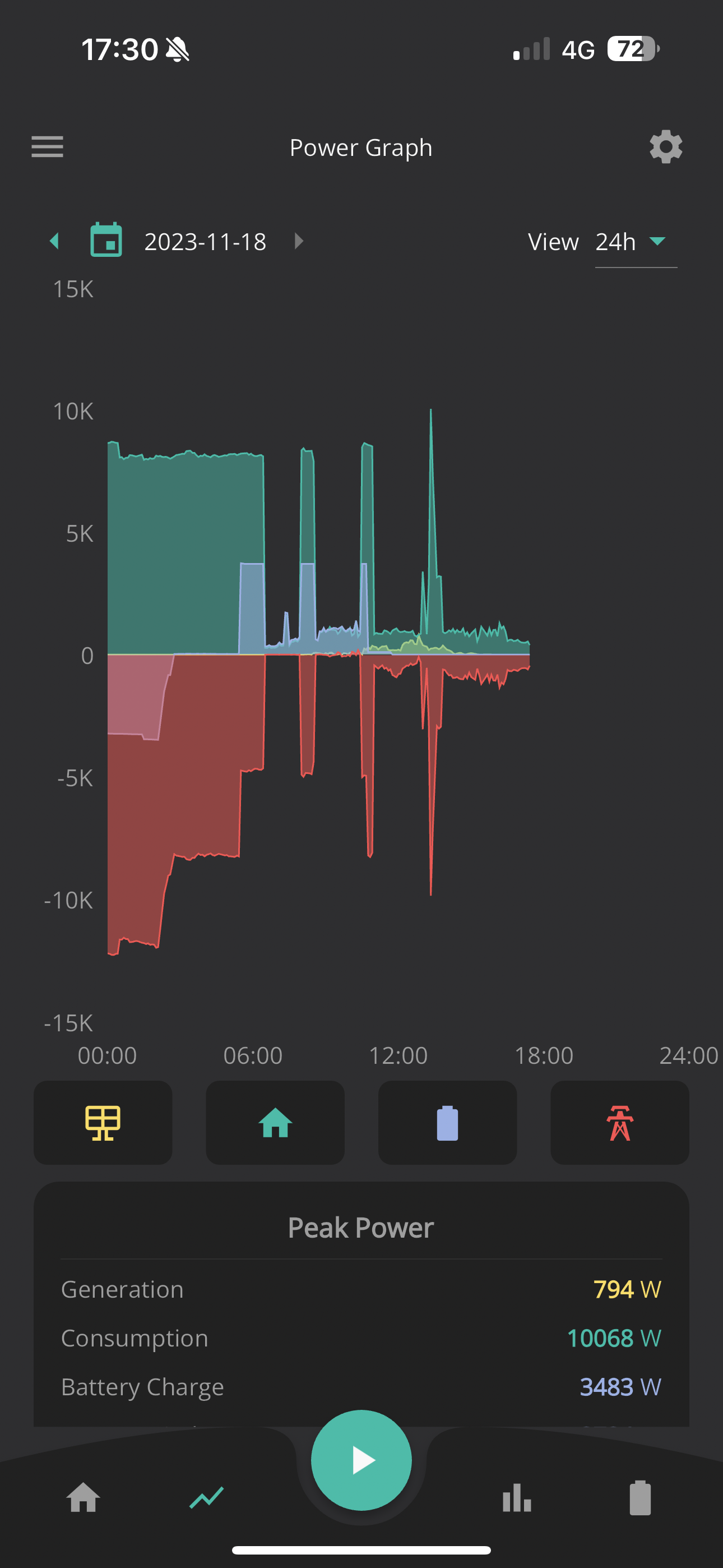The width and height of the screenshot is (723, 1568).
Task: Open the hamburger menu
Action: pyautogui.click(x=48, y=147)
